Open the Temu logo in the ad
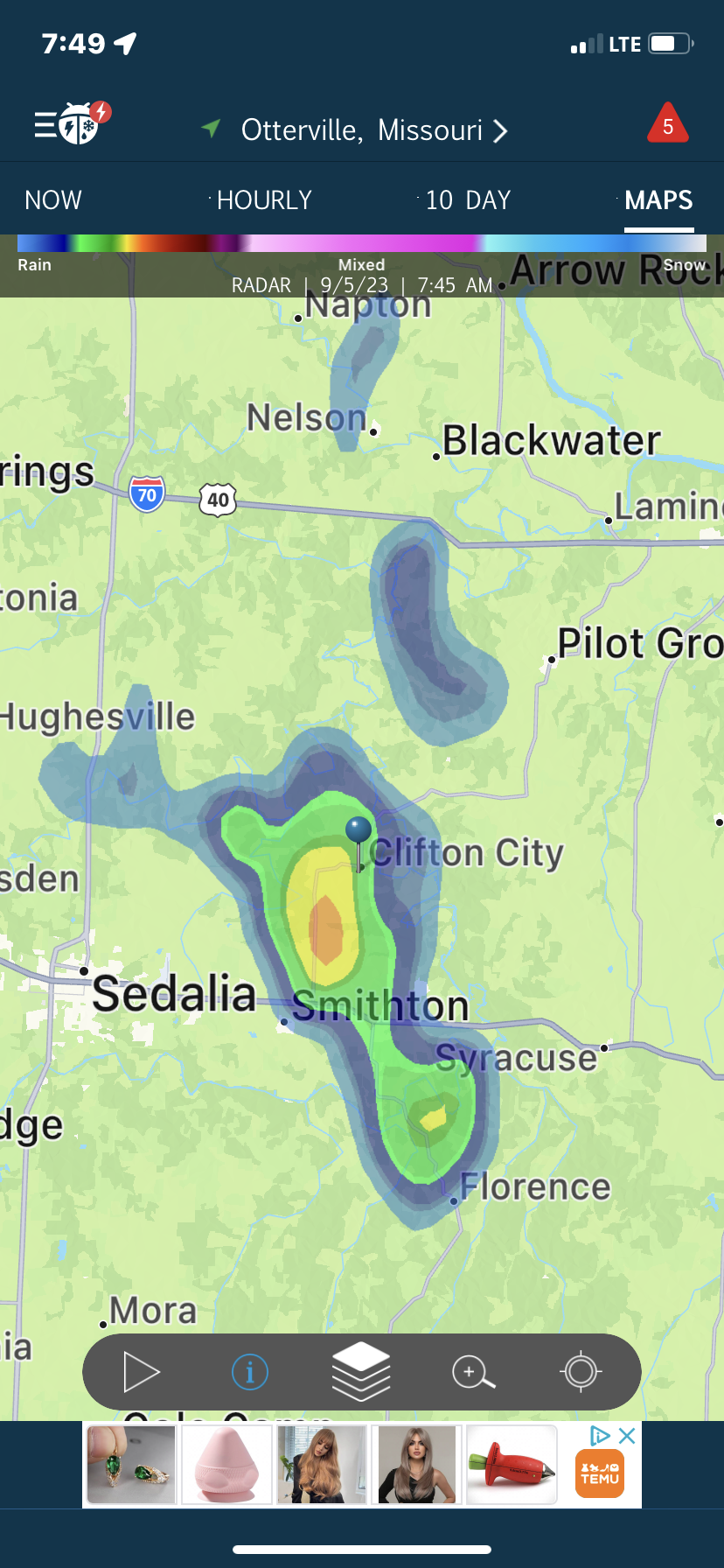 (x=600, y=1473)
